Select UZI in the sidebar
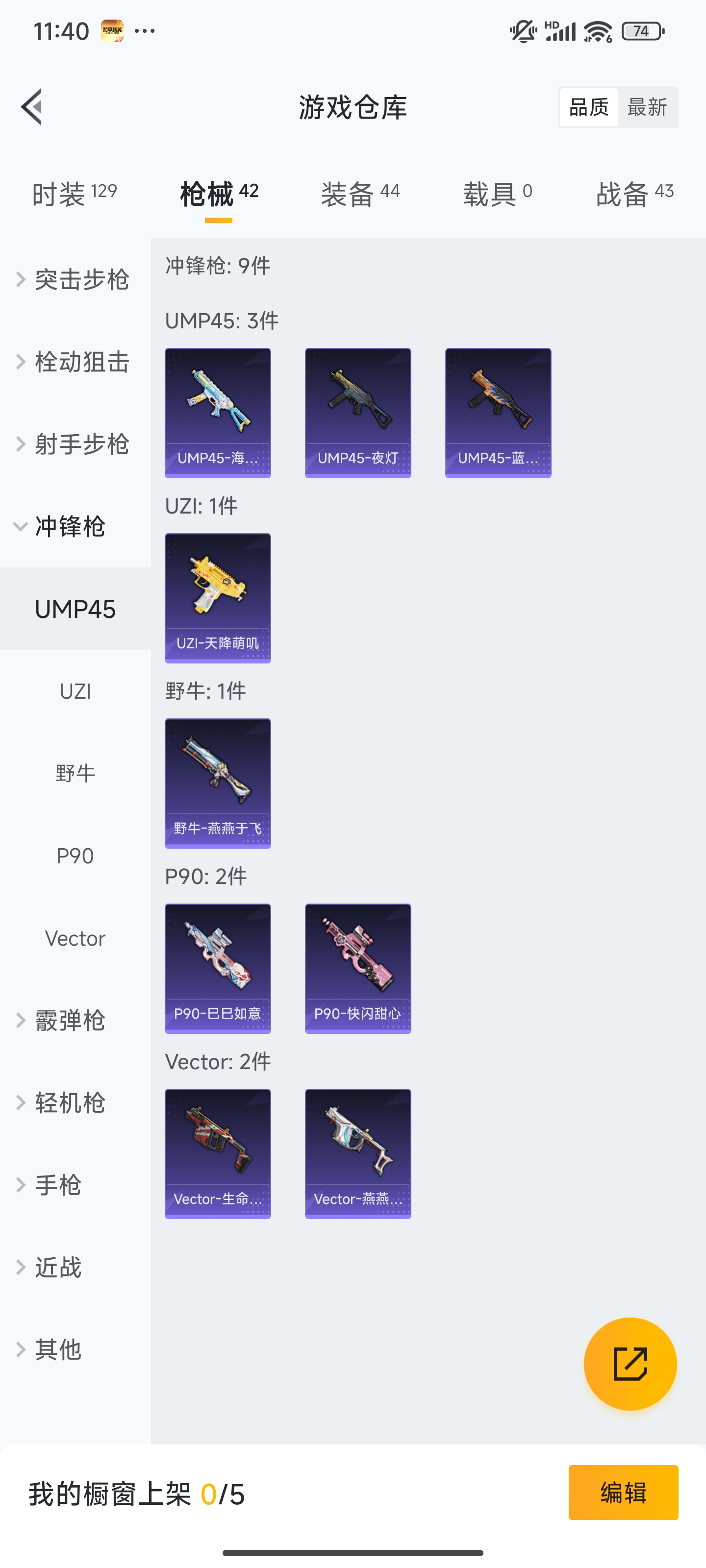 [x=75, y=691]
